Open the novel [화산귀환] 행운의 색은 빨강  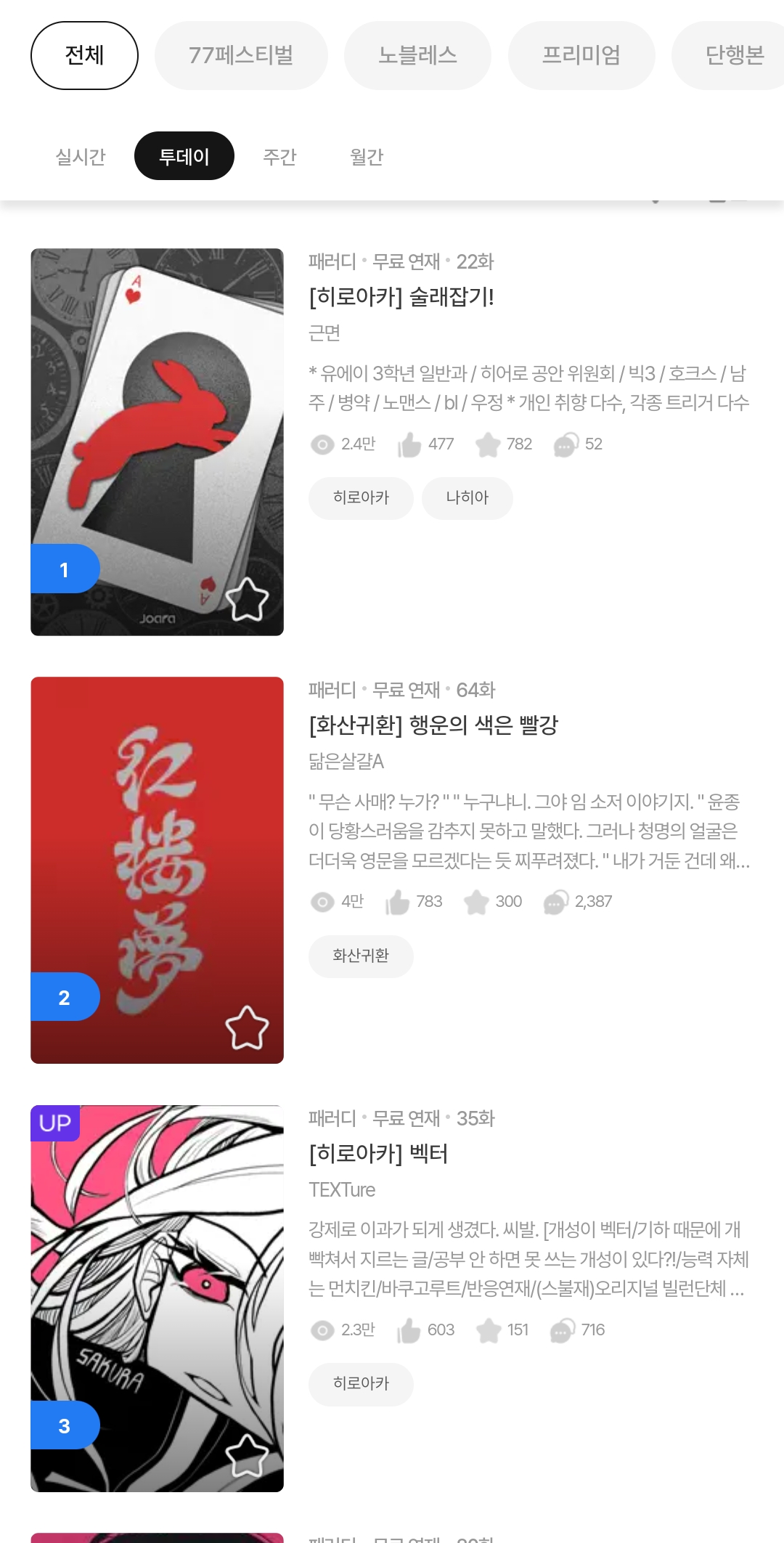click(x=433, y=725)
